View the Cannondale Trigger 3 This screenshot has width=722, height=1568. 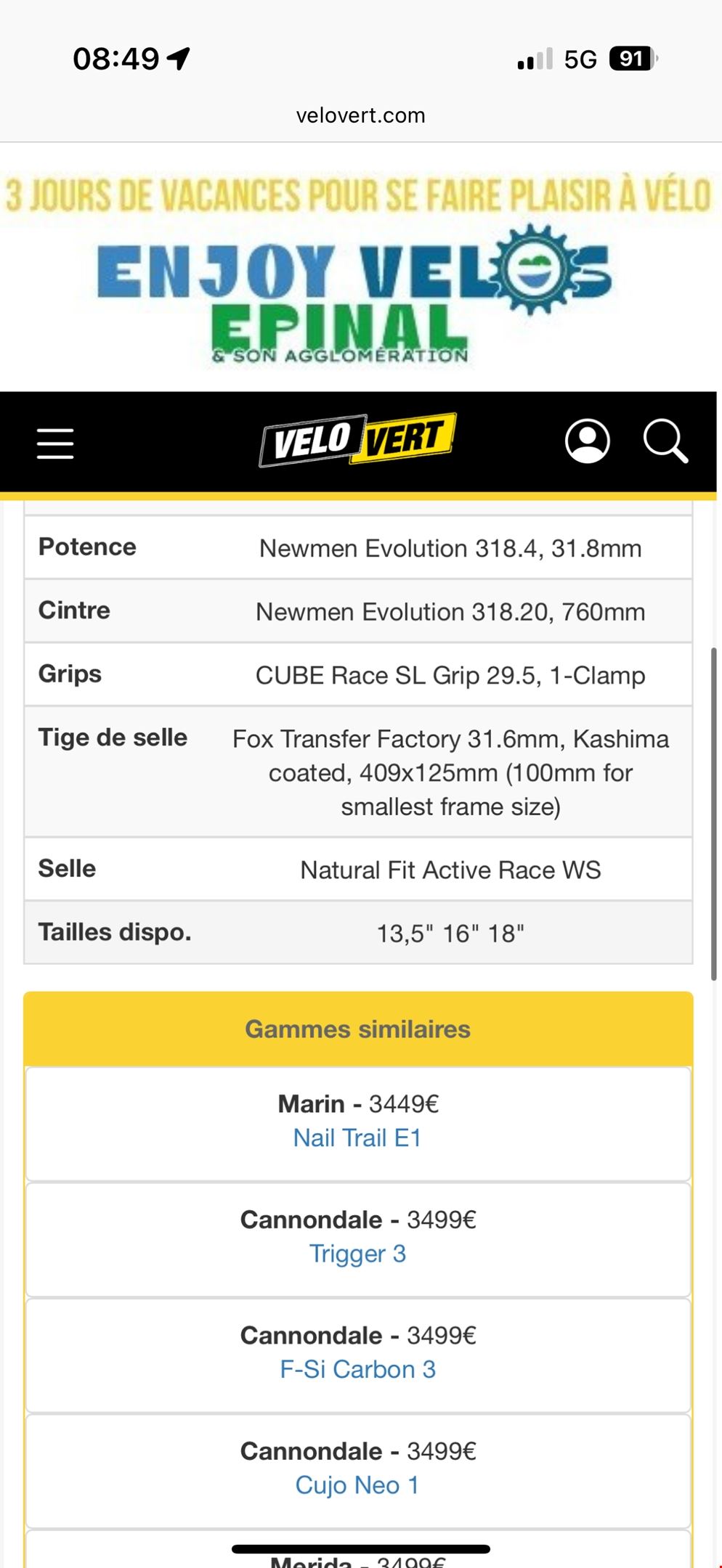[357, 1254]
